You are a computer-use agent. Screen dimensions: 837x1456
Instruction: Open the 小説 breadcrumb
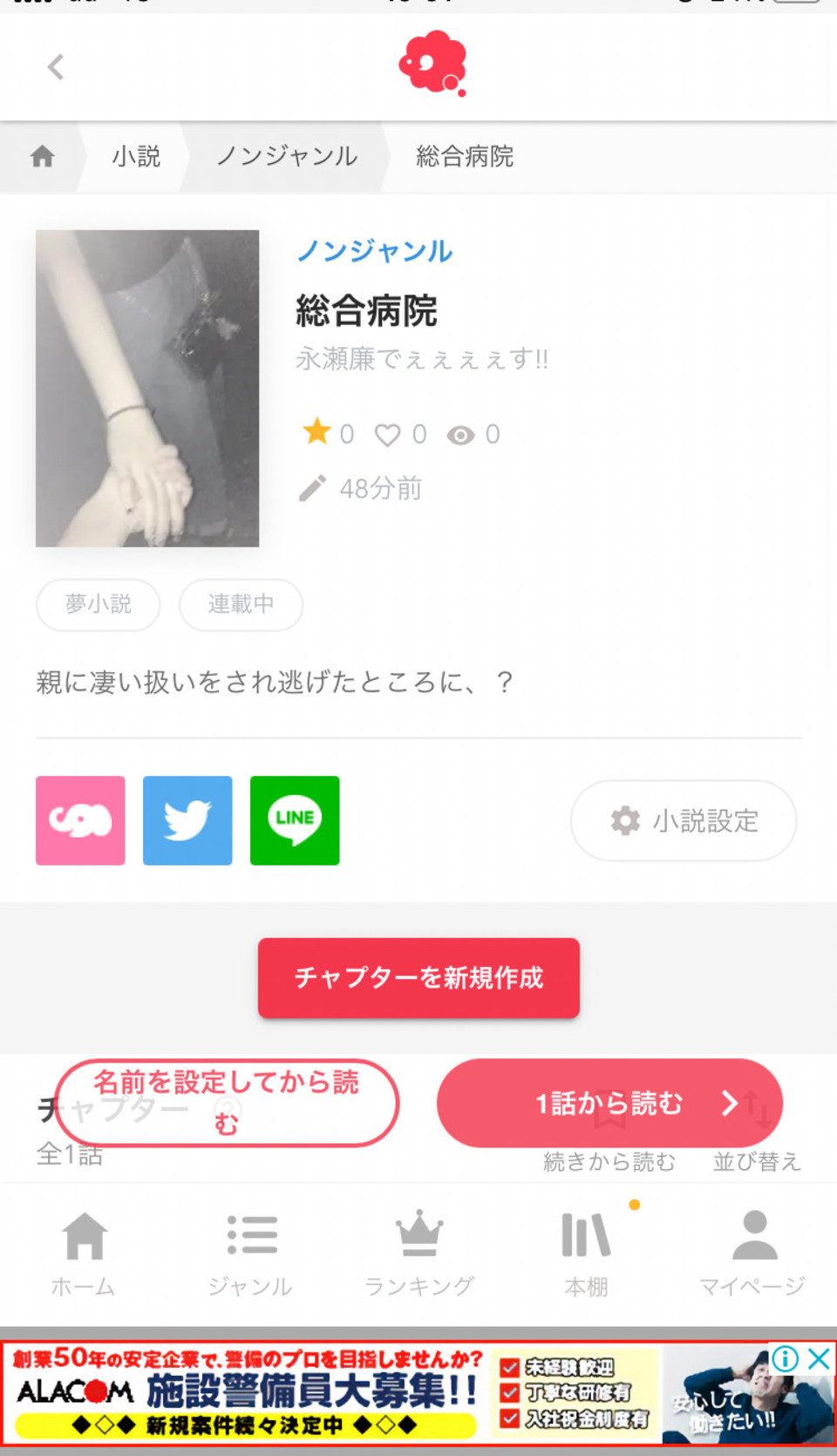coord(136,157)
